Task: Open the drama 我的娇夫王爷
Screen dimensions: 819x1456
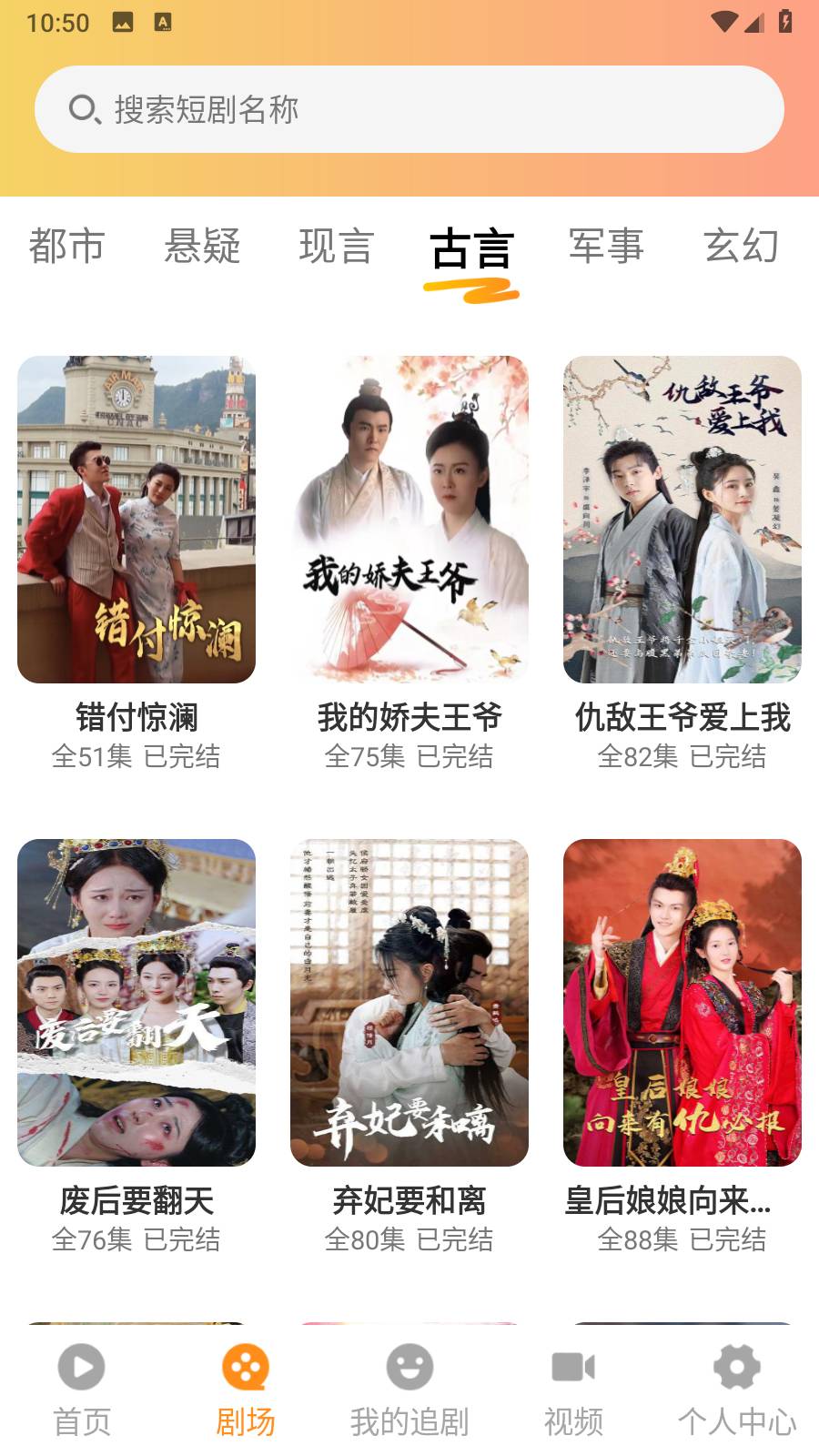Action: [x=409, y=520]
